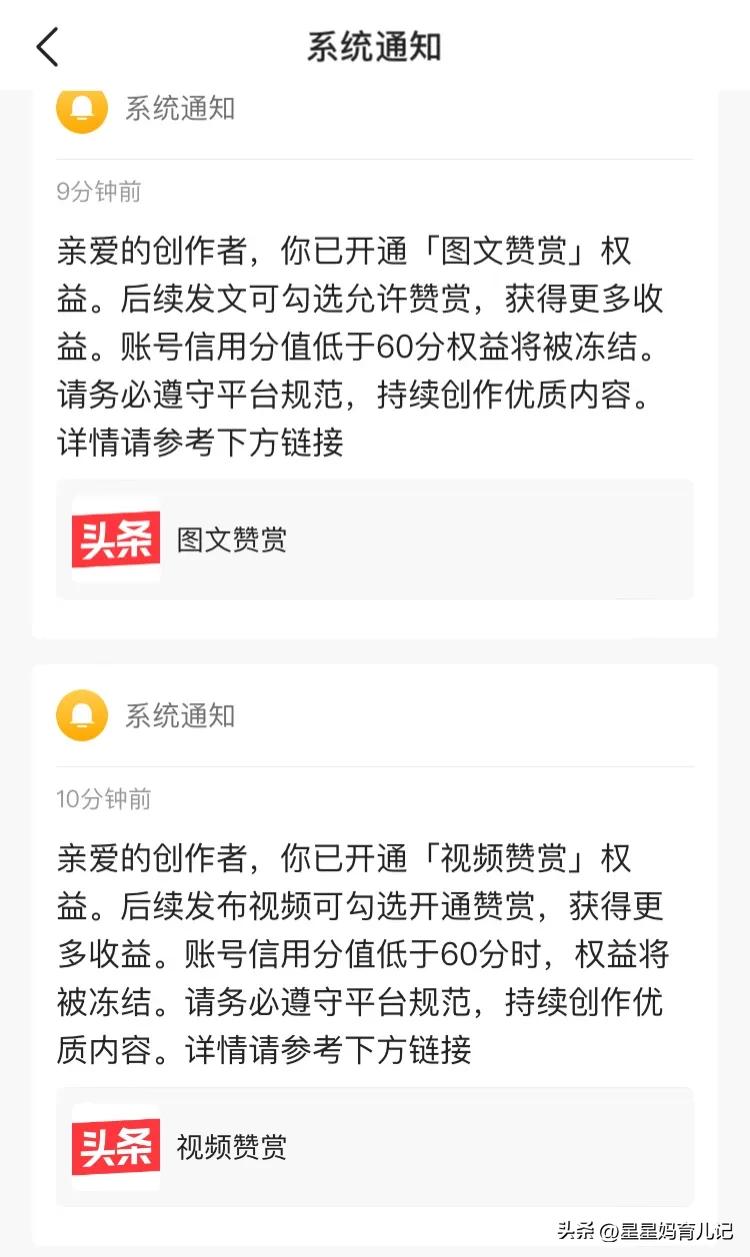Screen dimensions: 750x1257
Task: Click the 头条 logo in the 图文赞赏 card
Action: (x=116, y=539)
